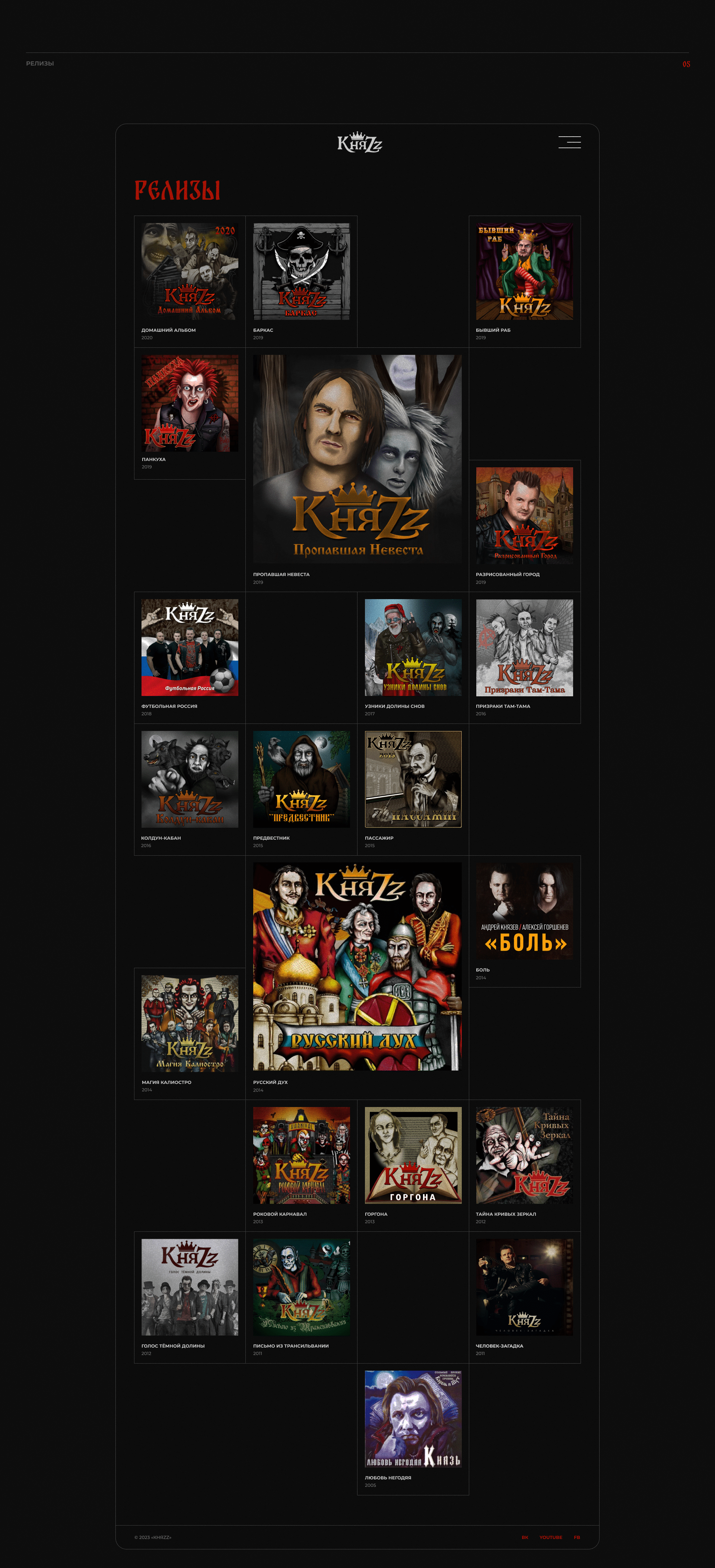Screen dimensions: 715x1568
Task: Open the Русский дух release
Action: pyautogui.click(x=357, y=977)
